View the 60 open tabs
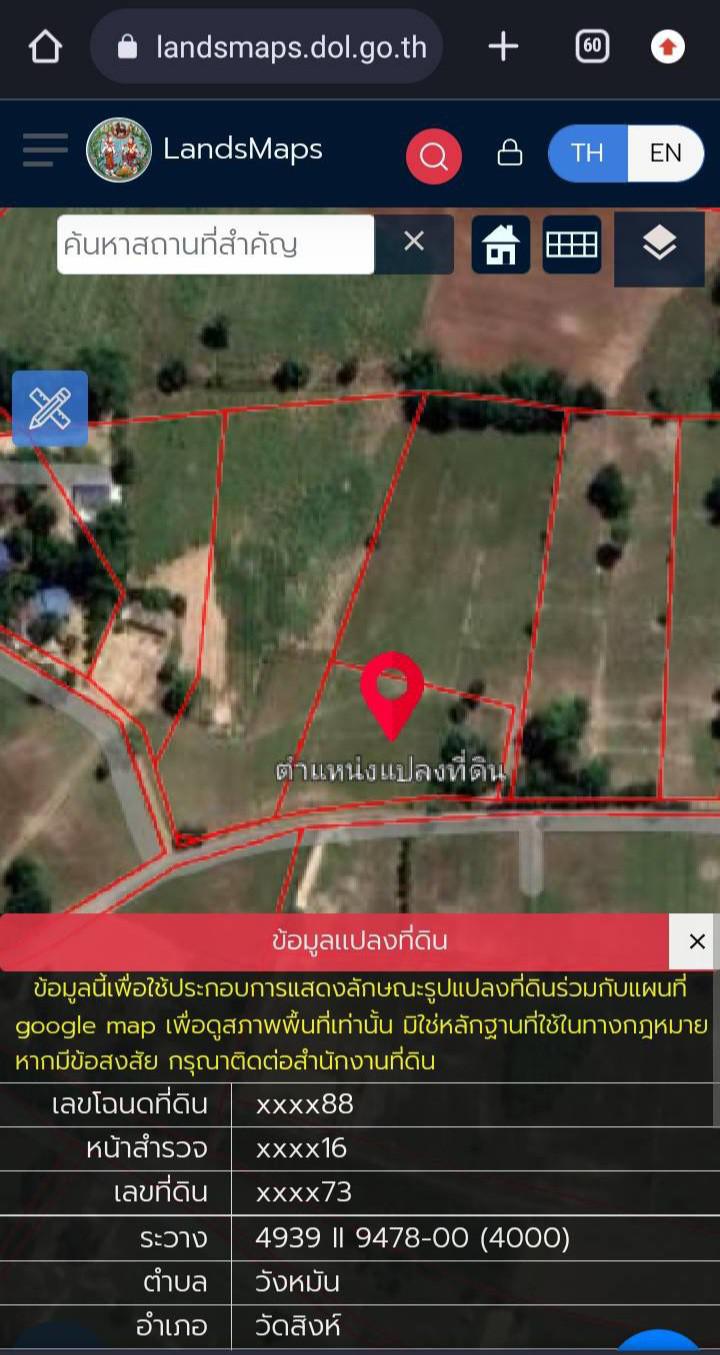 (592, 46)
